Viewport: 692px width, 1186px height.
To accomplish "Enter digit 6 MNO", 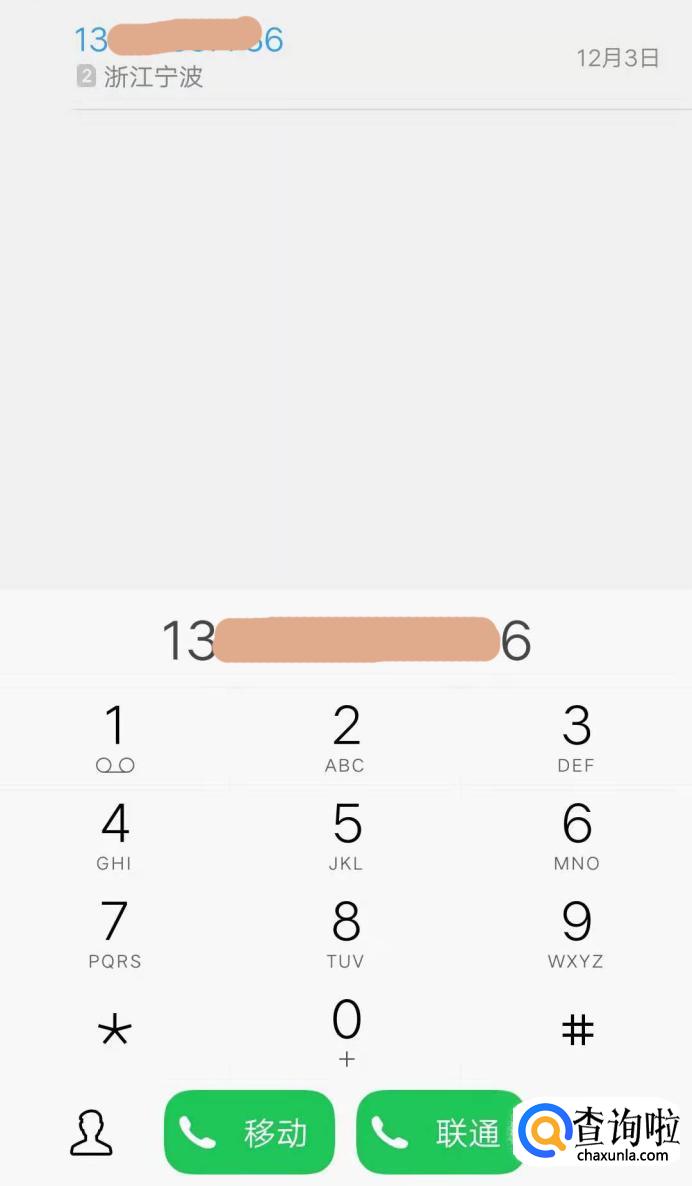I will (576, 836).
